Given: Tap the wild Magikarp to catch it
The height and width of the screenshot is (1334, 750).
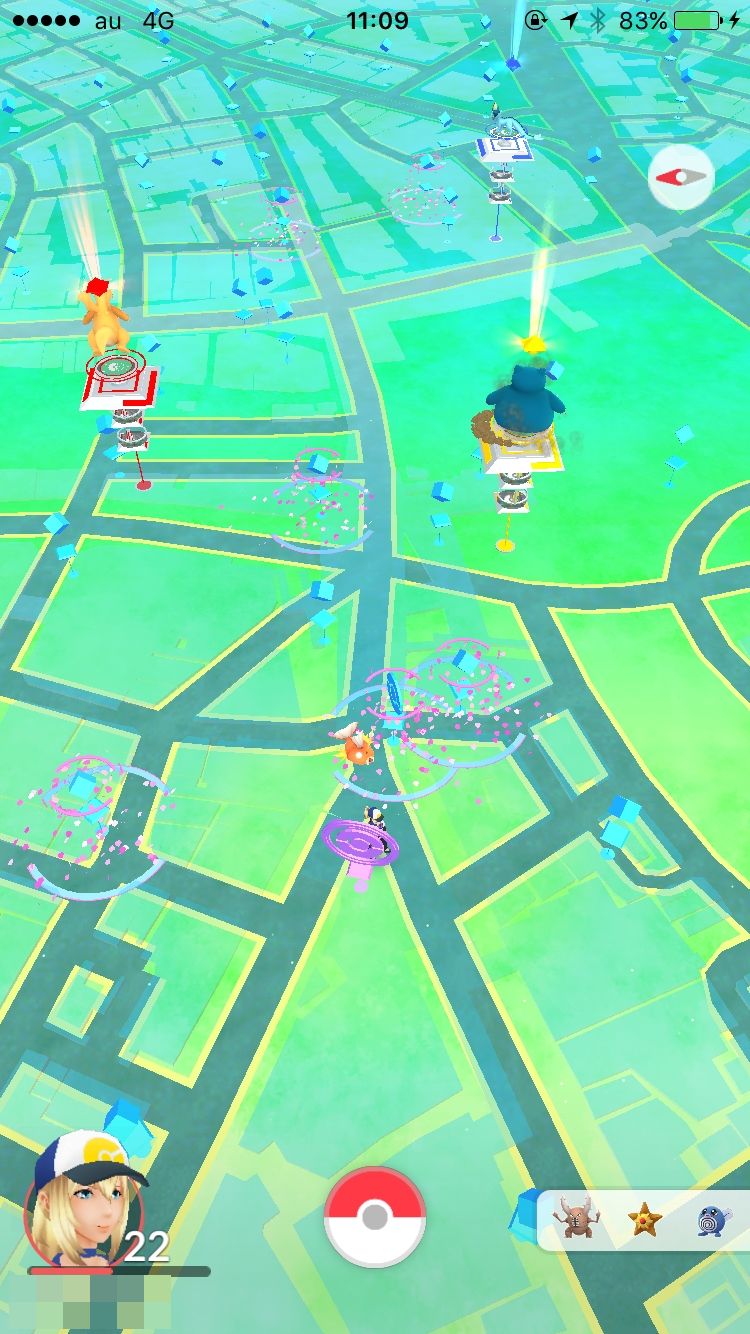Looking at the screenshot, I should pos(357,746).
